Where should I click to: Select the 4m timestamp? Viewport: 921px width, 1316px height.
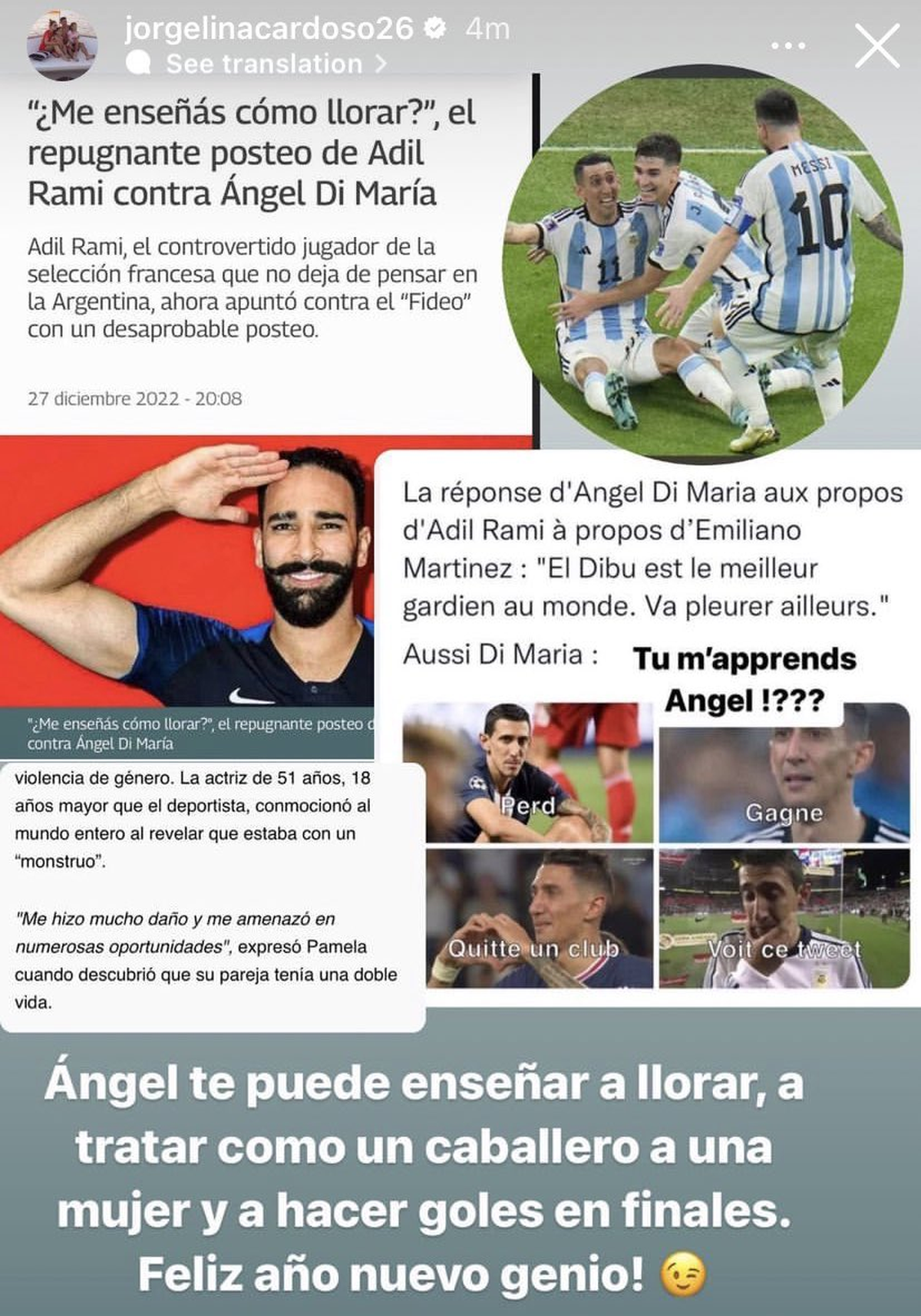point(486,27)
